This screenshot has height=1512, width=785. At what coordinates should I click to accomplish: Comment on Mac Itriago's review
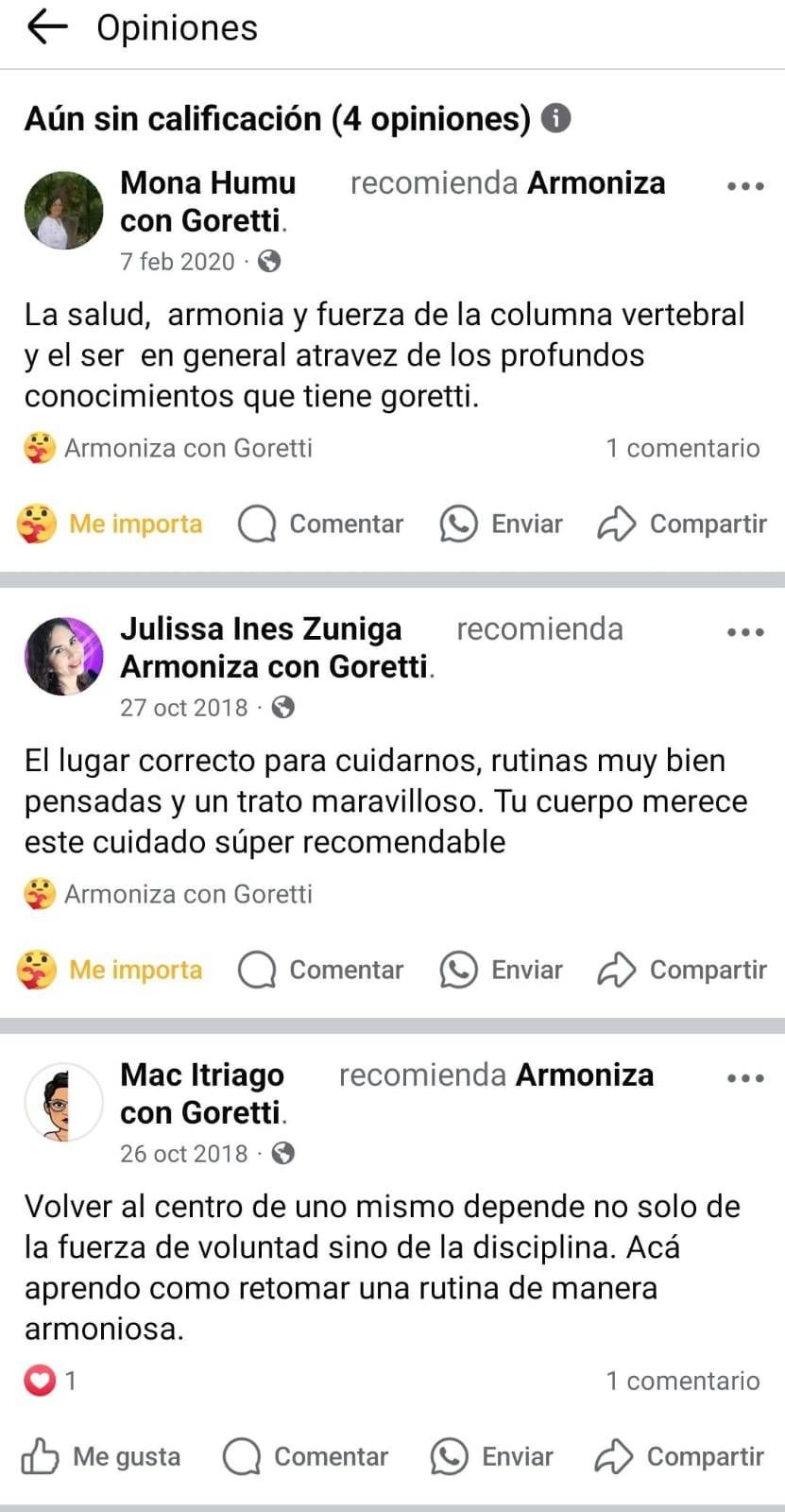pyautogui.click(x=306, y=1456)
